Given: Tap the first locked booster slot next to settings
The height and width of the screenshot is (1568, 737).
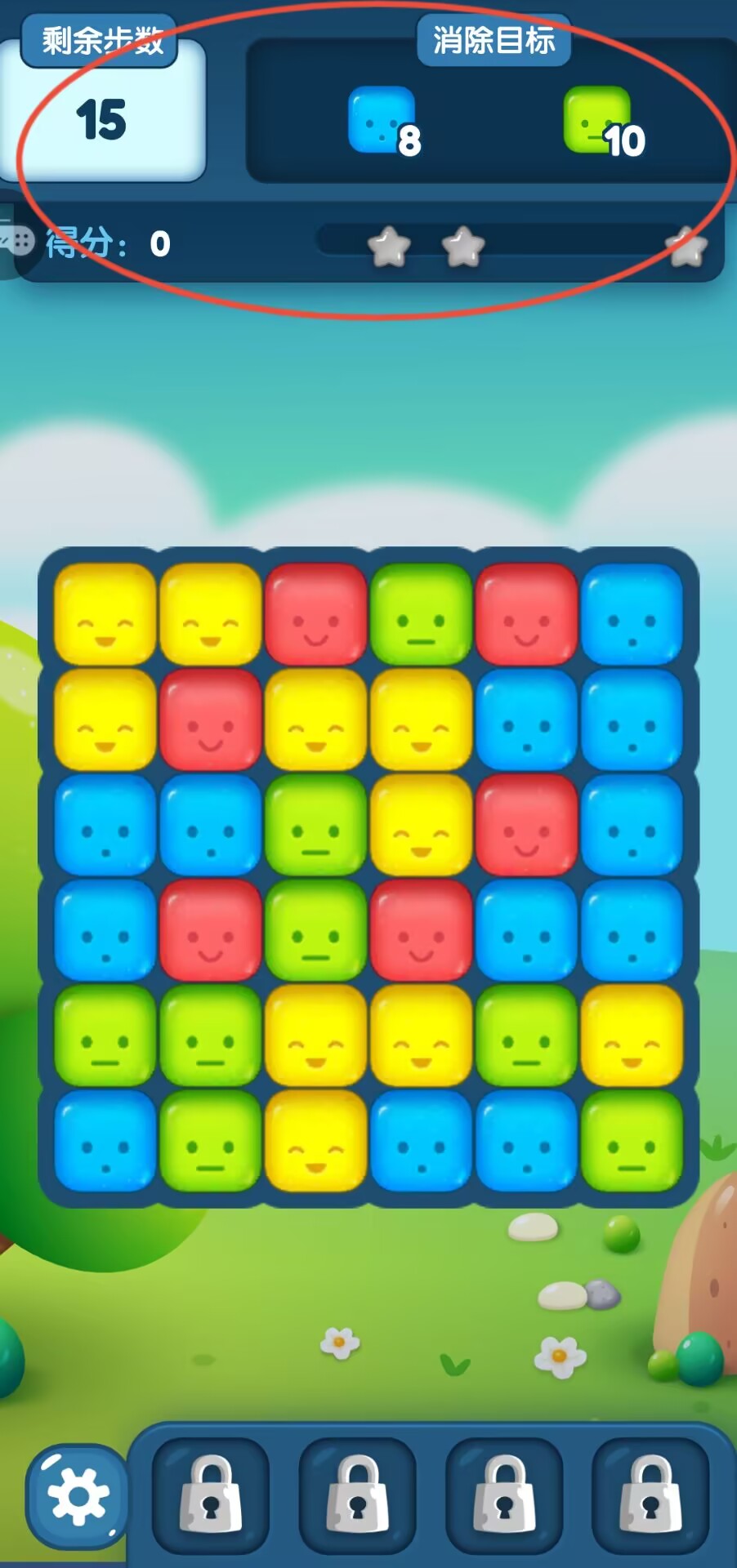Looking at the screenshot, I should tap(211, 1496).
